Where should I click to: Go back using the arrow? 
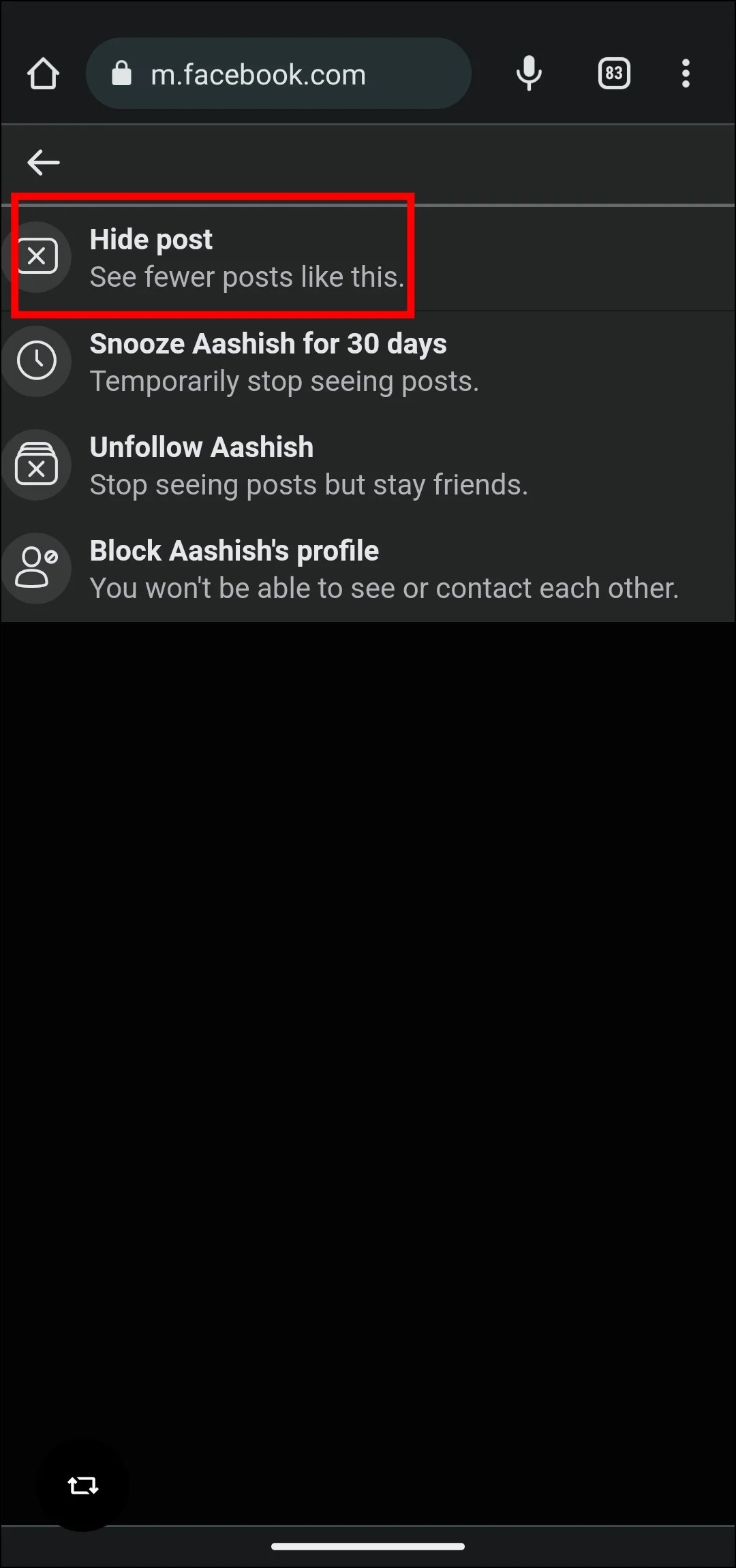(x=44, y=162)
